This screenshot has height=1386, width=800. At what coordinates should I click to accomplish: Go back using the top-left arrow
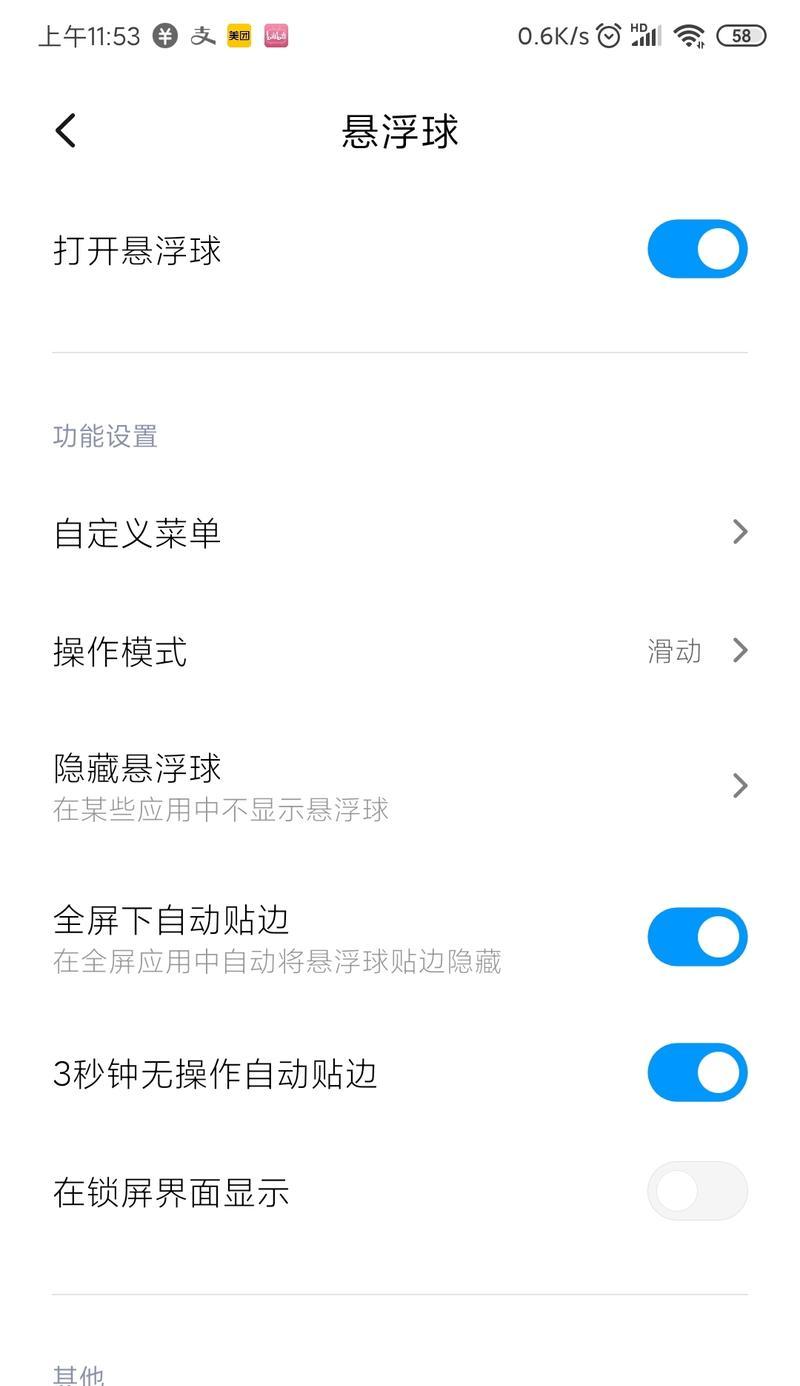(65, 131)
